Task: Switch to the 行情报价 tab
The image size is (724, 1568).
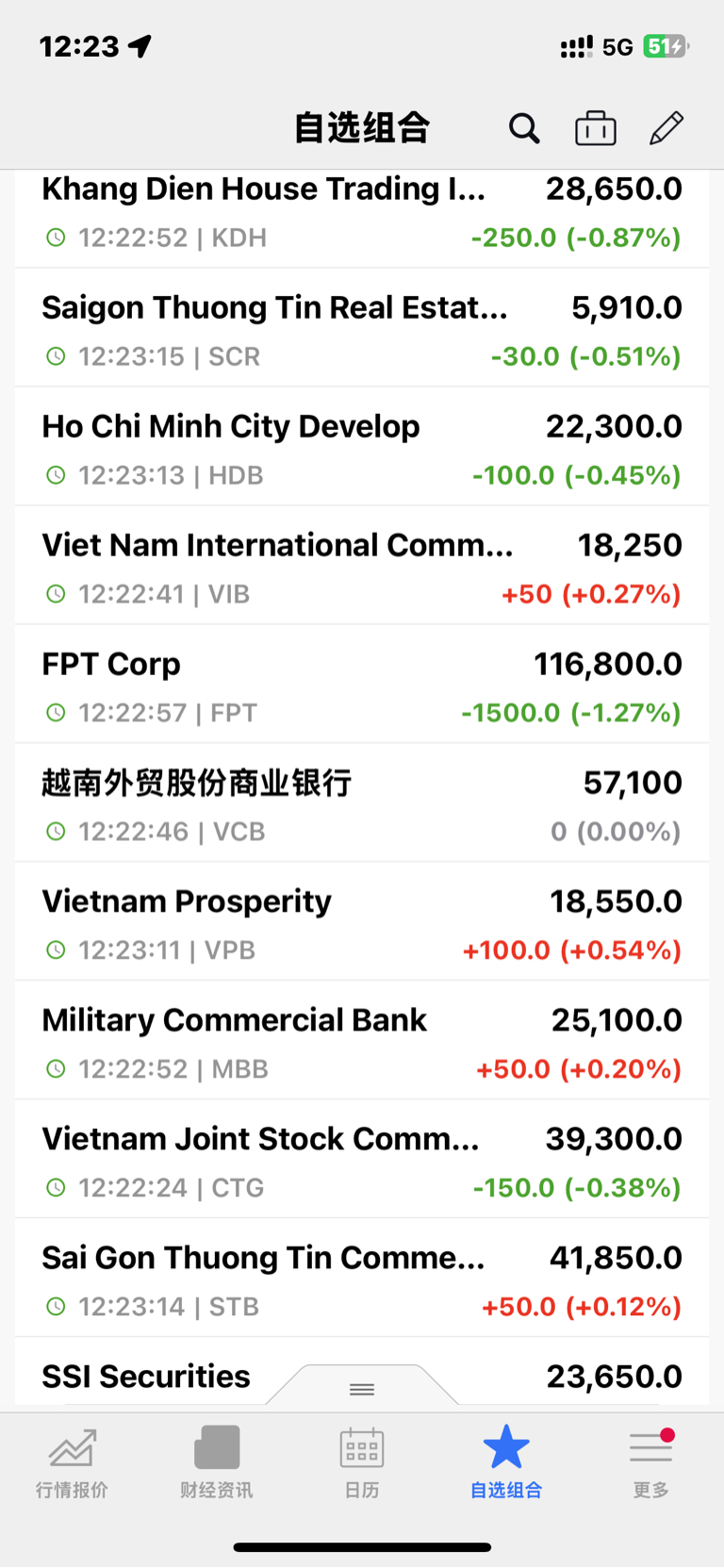Action: [73, 1463]
